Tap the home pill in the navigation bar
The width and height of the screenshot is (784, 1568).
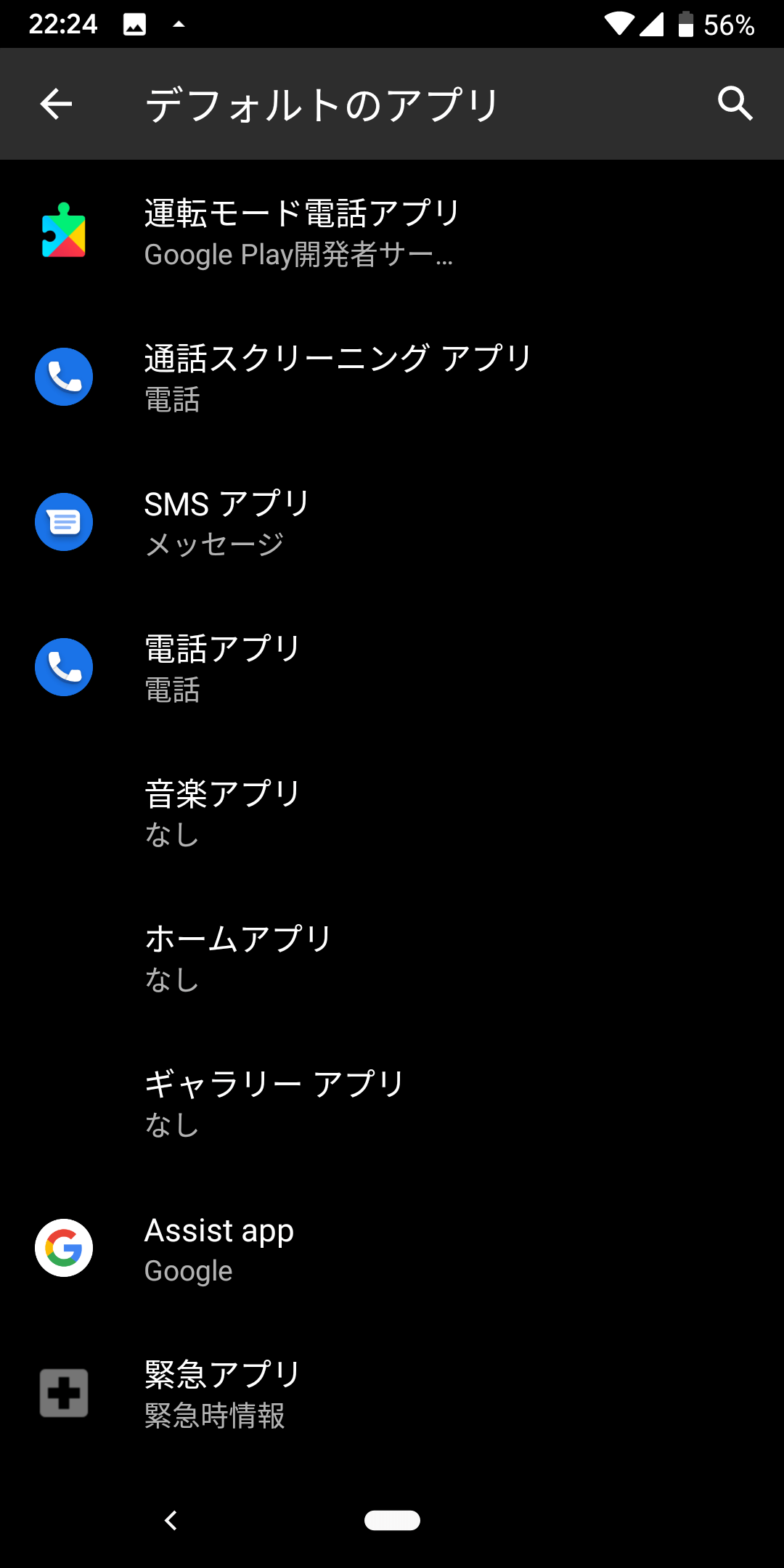[x=392, y=1519]
